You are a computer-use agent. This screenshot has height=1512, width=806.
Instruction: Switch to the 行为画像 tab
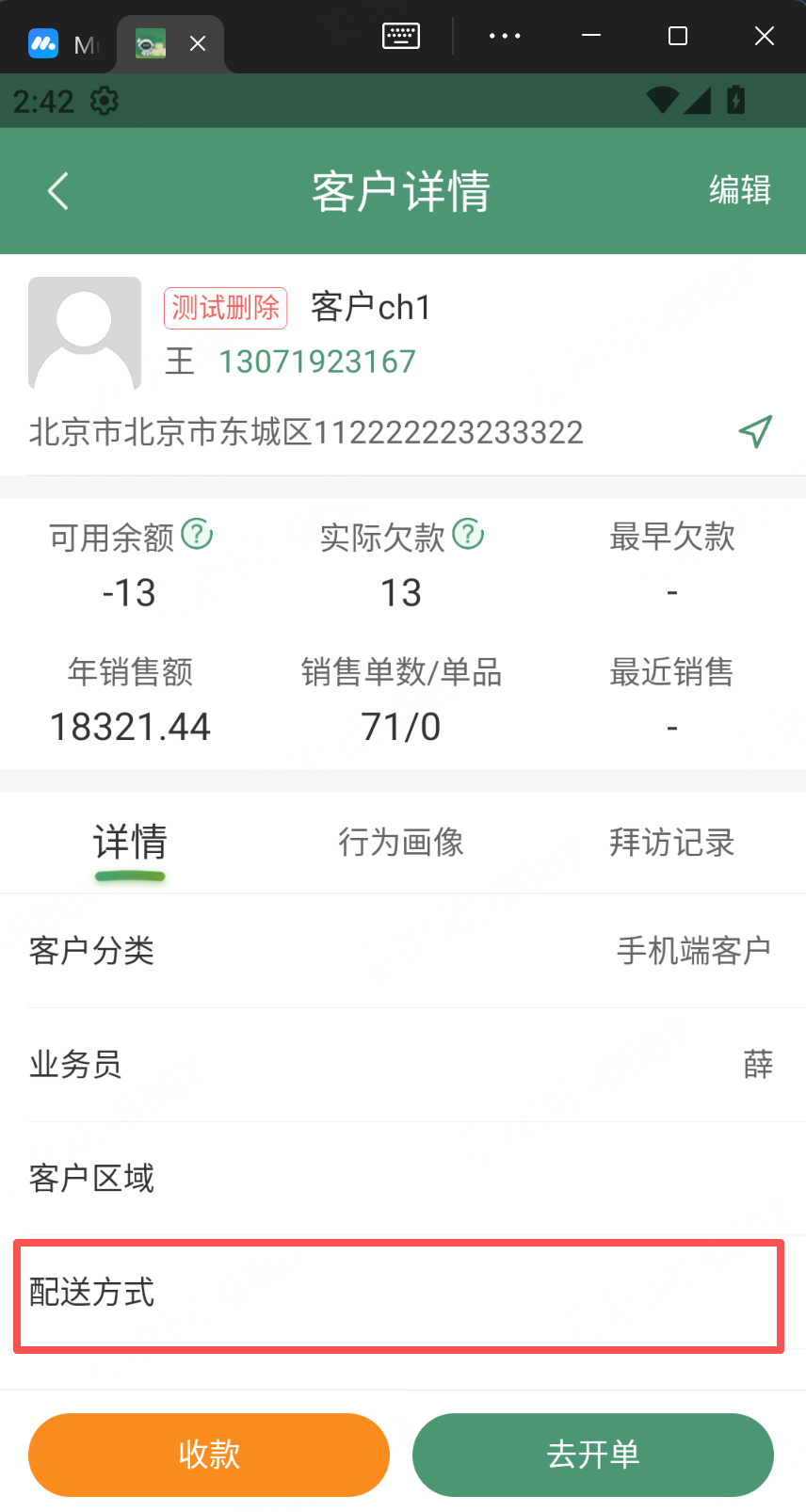point(401,842)
